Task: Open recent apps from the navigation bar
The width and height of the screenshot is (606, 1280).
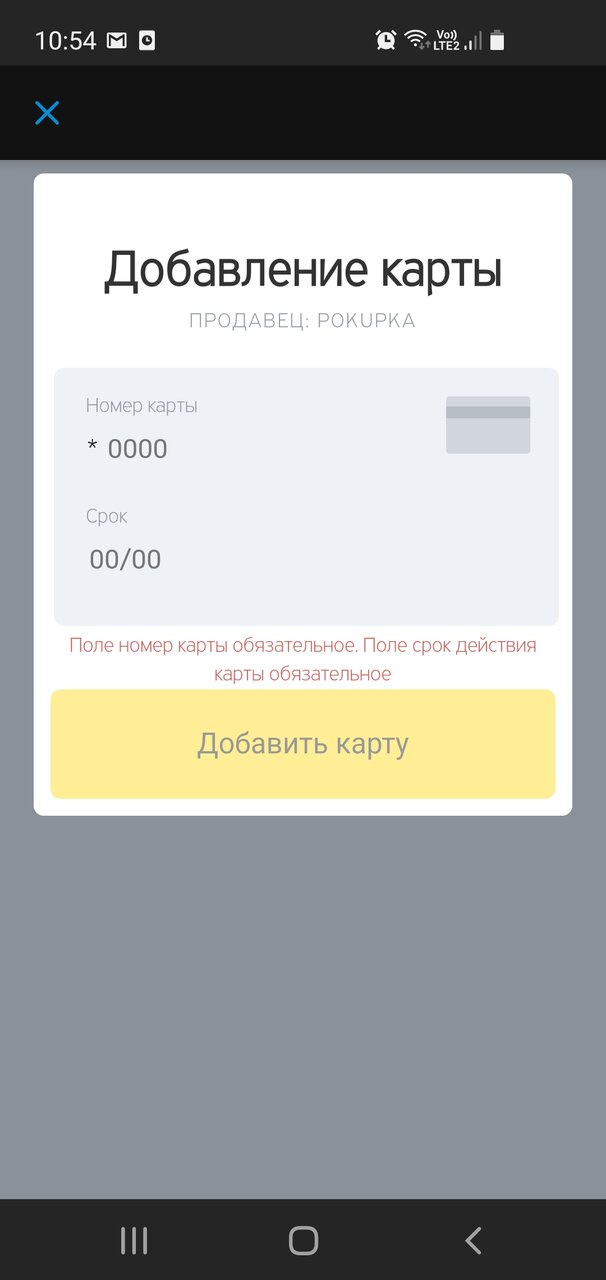Action: pos(134,1241)
